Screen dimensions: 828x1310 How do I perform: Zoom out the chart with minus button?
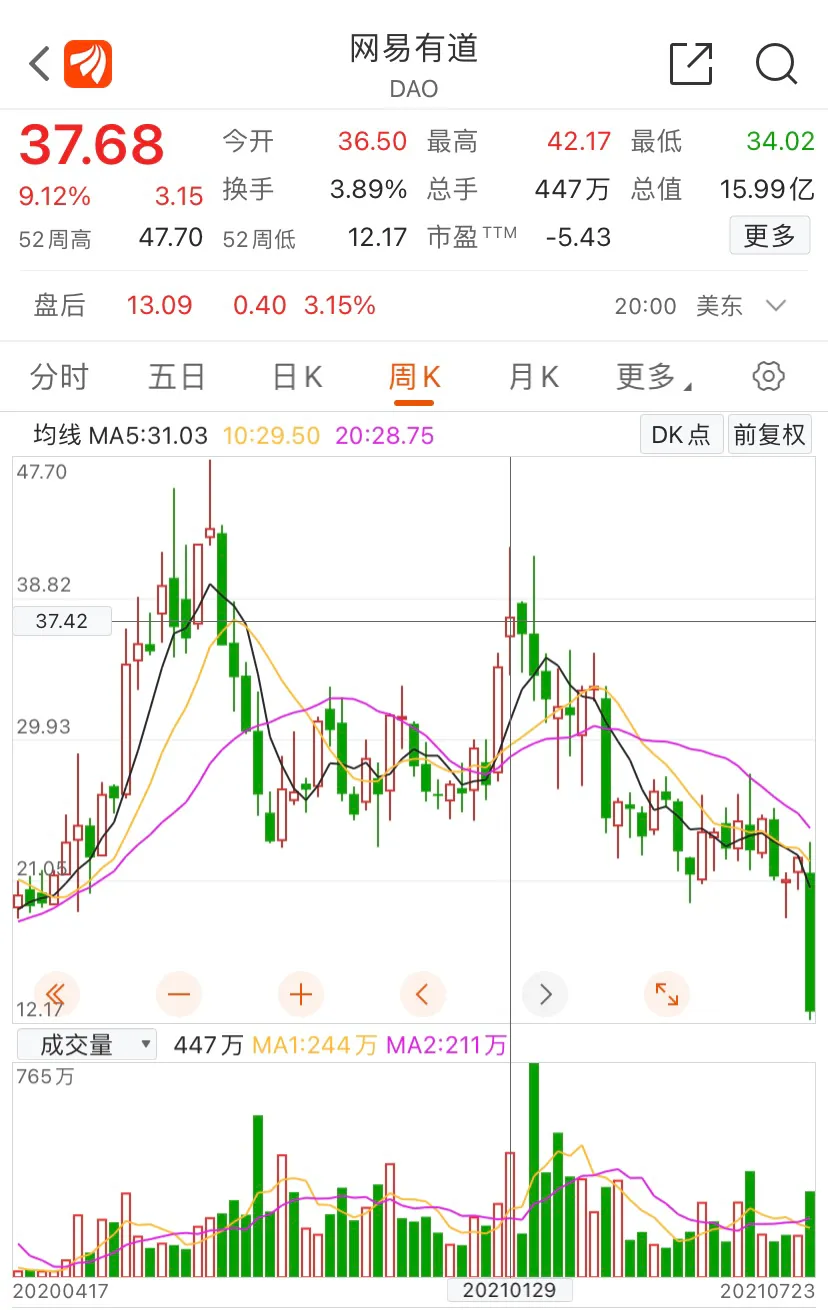coord(179,994)
